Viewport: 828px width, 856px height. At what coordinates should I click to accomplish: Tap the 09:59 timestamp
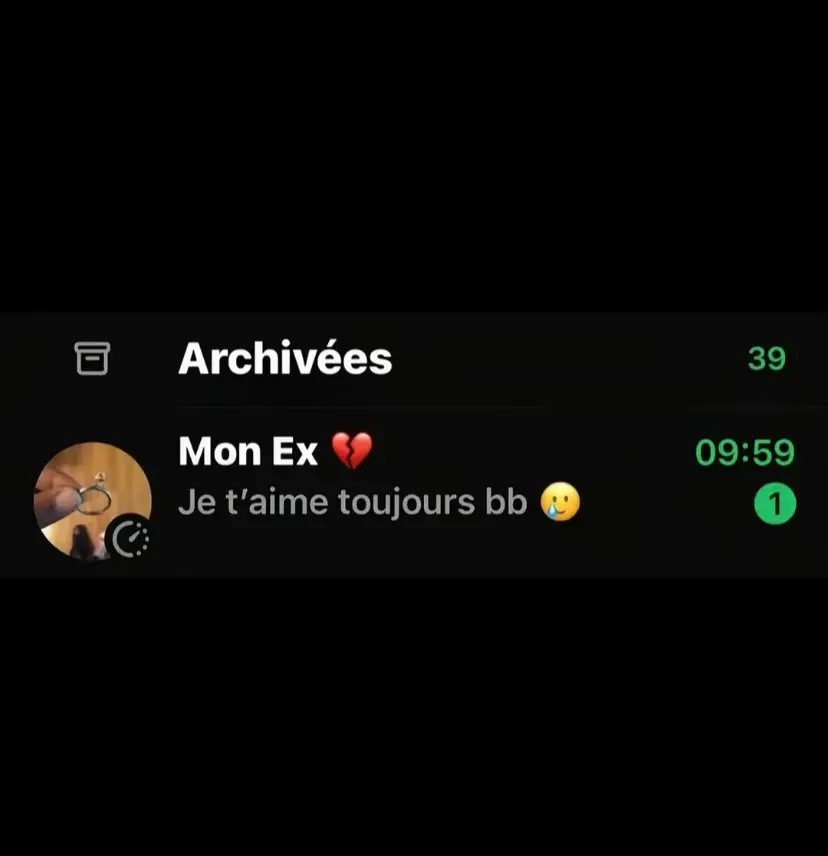point(743,451)
